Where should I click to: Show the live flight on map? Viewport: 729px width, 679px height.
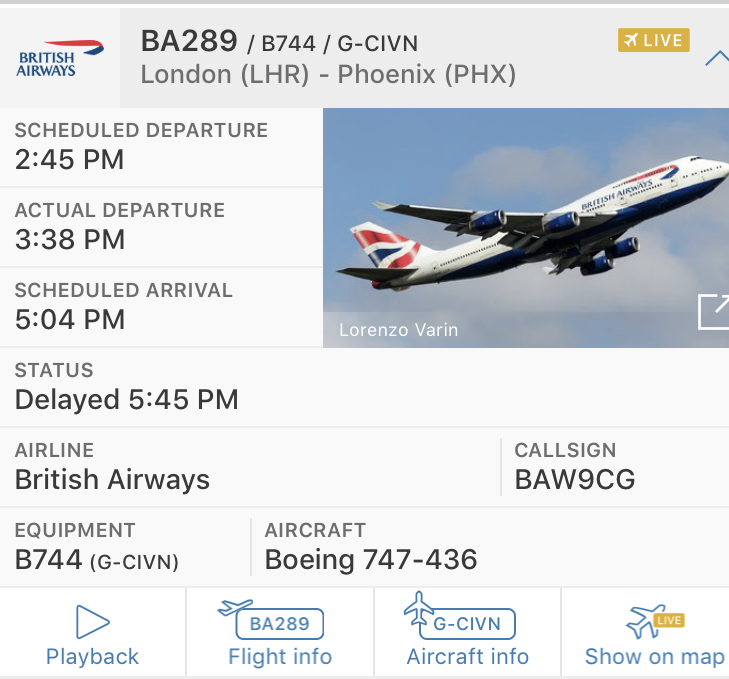(x=654, y=634)
